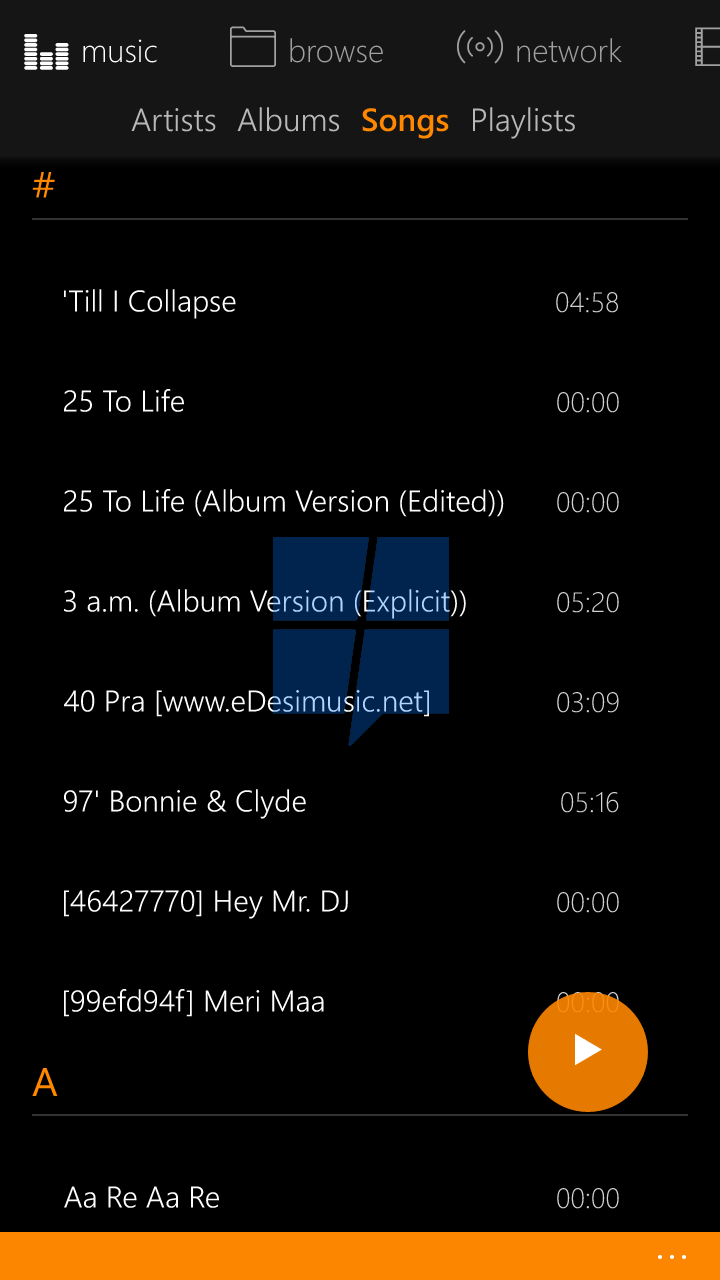720x1280 pixels.
Task: Play the Aa Re Aa Re song
Action: coord(341,1198)
